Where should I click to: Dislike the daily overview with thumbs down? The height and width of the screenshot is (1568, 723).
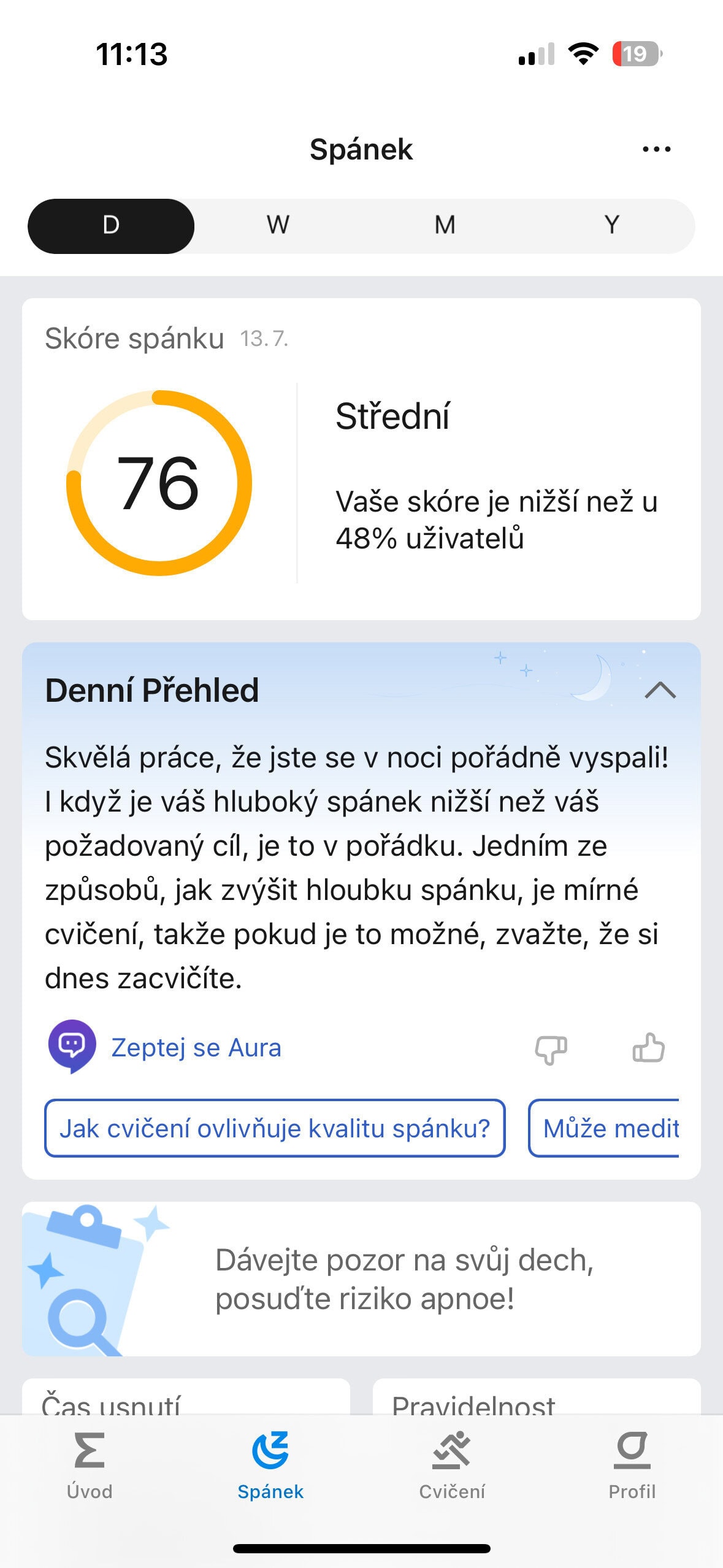551,1049
